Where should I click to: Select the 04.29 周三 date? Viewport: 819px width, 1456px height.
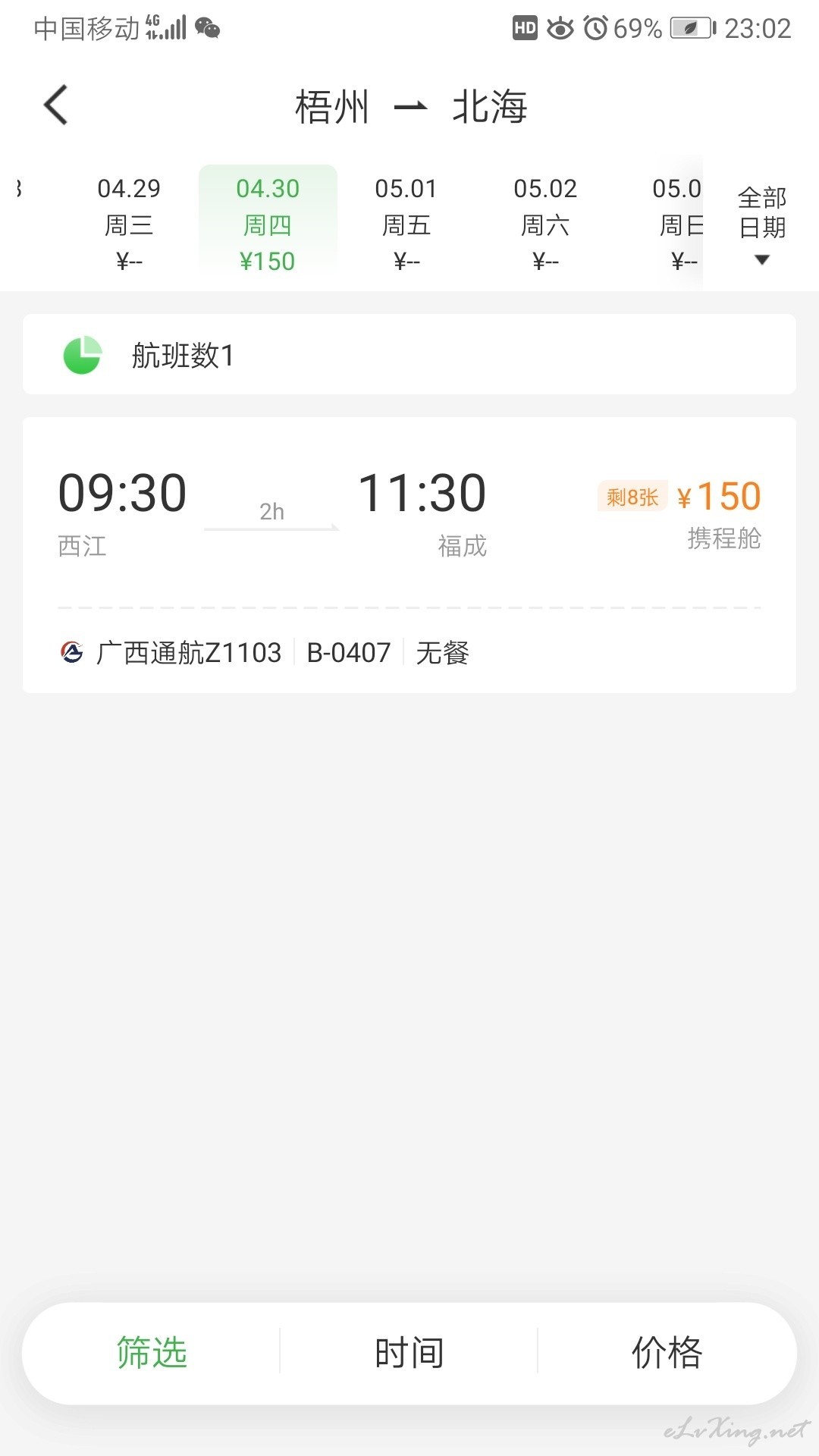pyautogui.click(x=129, y=224)
